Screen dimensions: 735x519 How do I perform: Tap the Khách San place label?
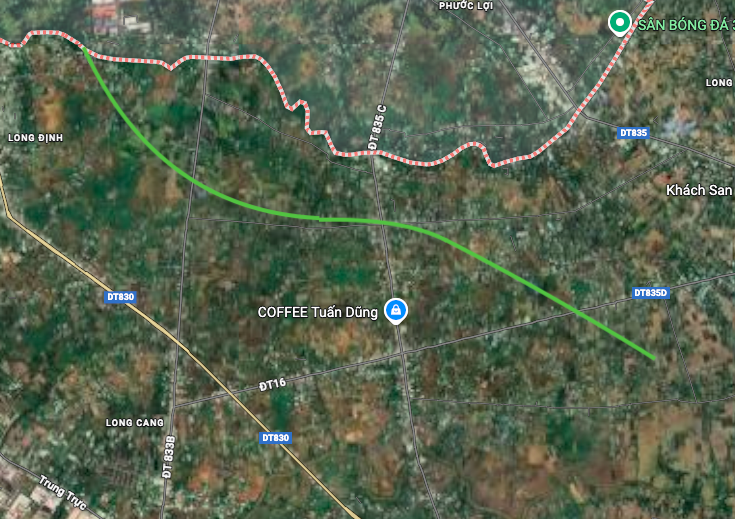699,190
